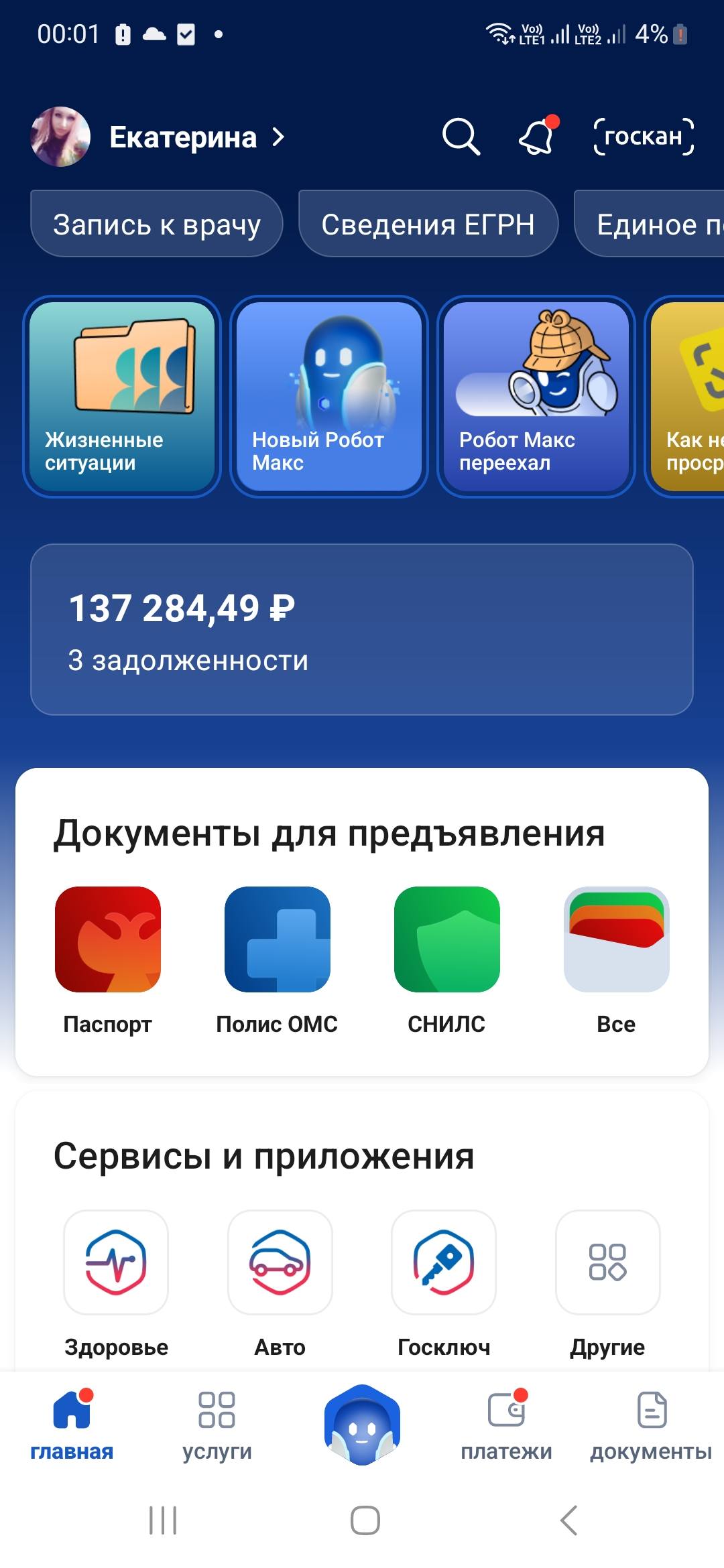This screenshot has width=724, height=1568.
Task: Select the Сведения ЕГРН chip
Action: pyautogui.click(x=428, y=224)
